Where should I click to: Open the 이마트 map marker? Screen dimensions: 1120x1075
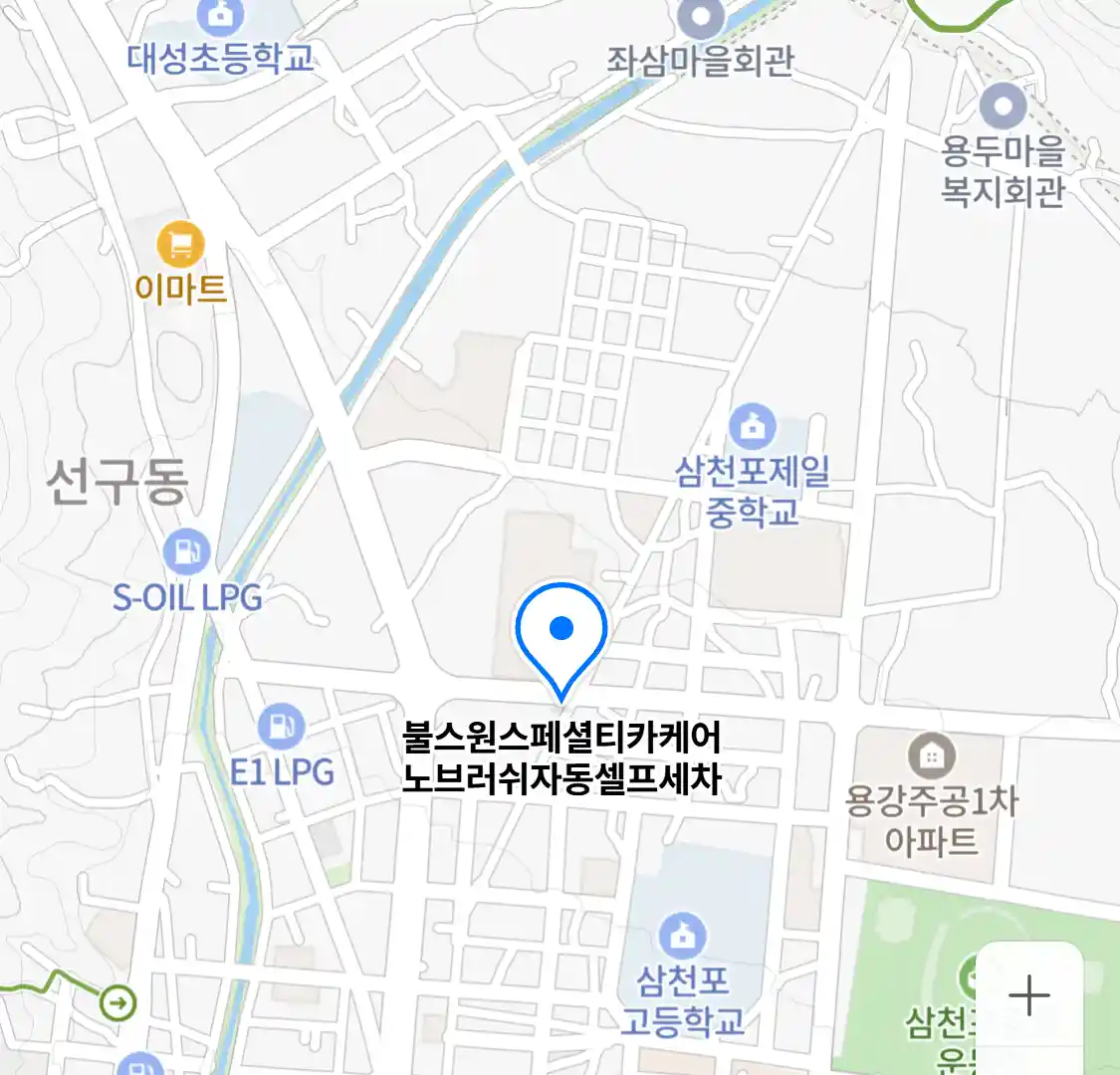181,244
